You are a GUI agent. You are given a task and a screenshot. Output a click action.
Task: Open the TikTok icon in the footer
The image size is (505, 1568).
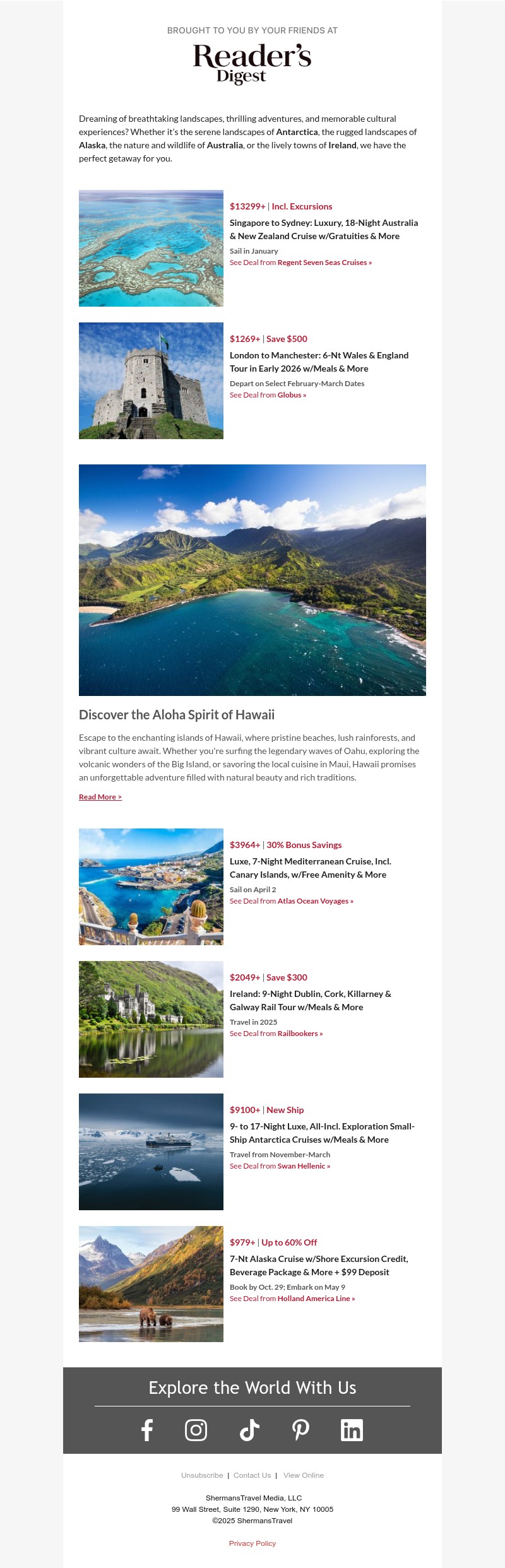(249, 1430)
